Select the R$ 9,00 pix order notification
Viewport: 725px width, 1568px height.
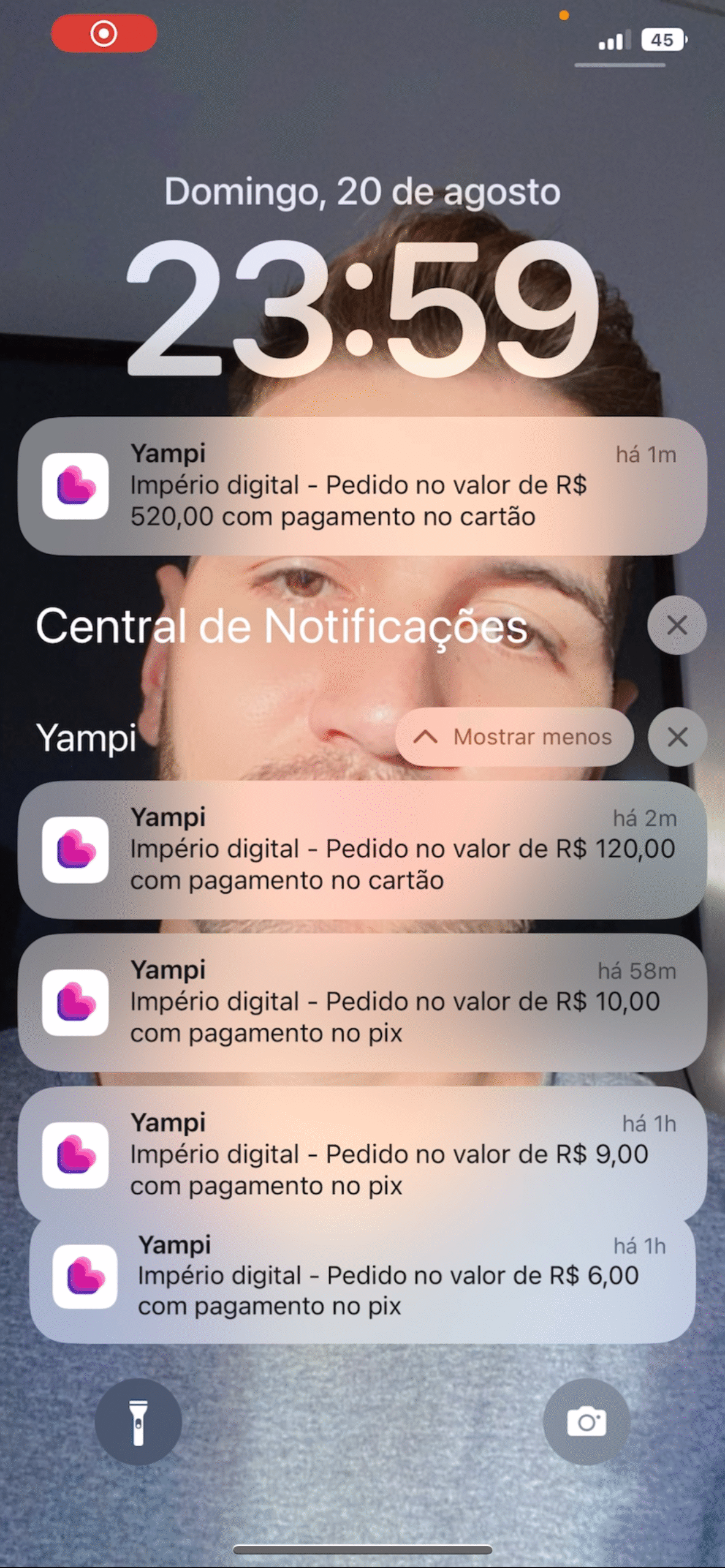362,1166
